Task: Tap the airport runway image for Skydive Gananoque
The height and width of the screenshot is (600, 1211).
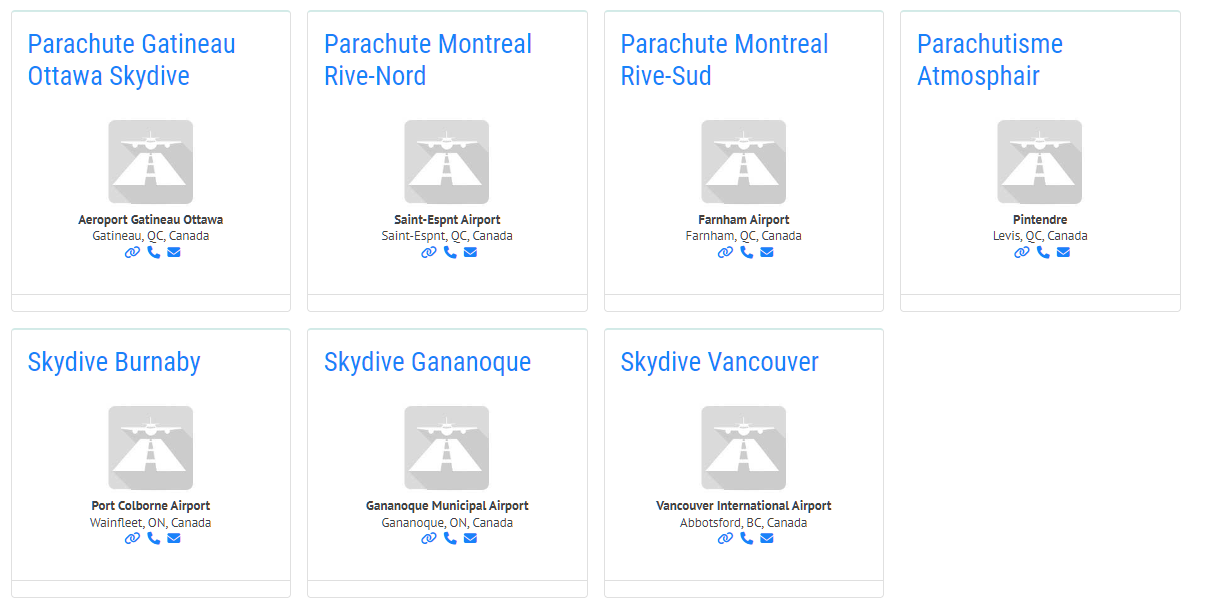Action: [447, 448]
